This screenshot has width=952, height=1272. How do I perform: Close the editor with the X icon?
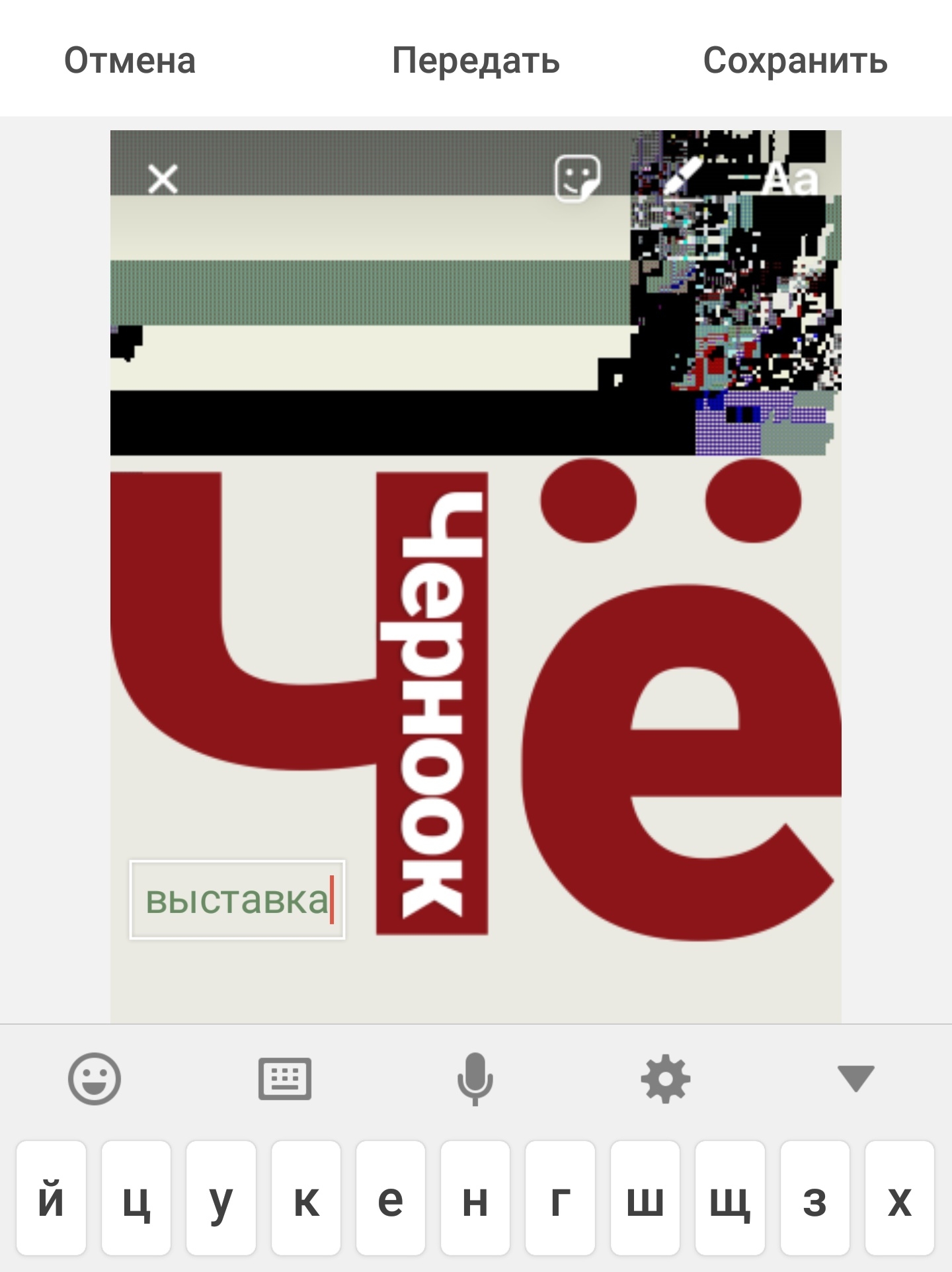[163, 179]
